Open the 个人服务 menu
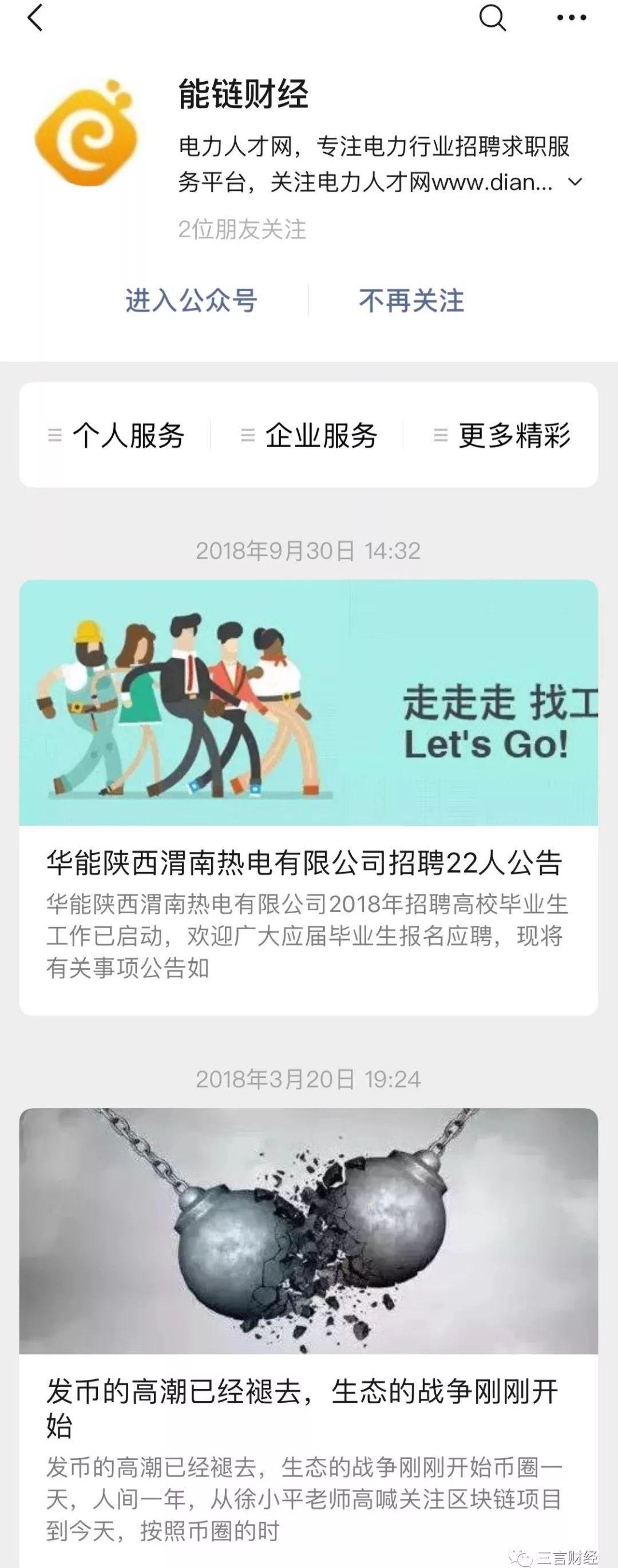Image resolution: width=618 pixels, height=1568 pixels. pos(116,435)
